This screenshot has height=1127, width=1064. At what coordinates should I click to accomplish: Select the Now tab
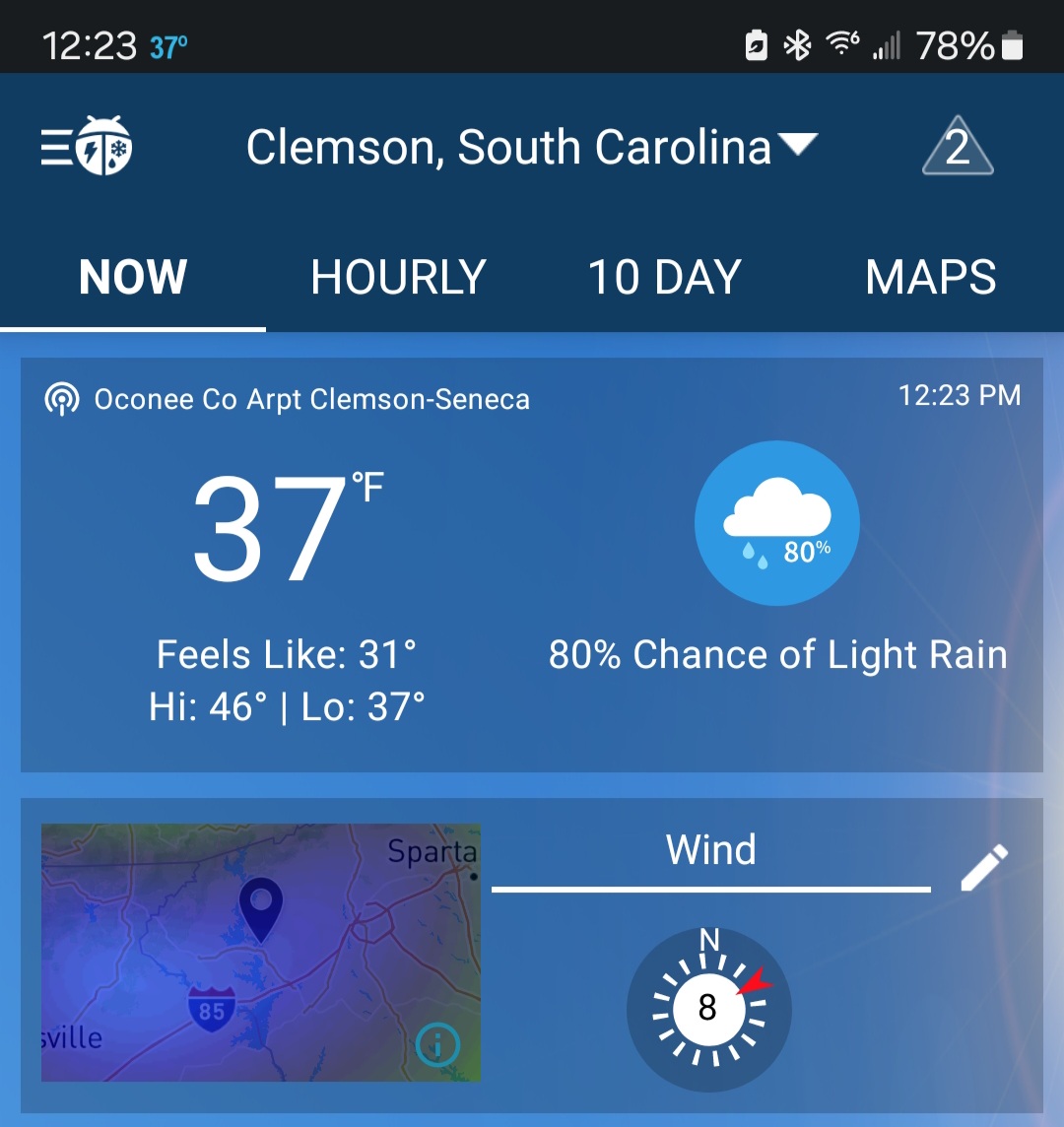pyautogui.click(x=133, y=277)
